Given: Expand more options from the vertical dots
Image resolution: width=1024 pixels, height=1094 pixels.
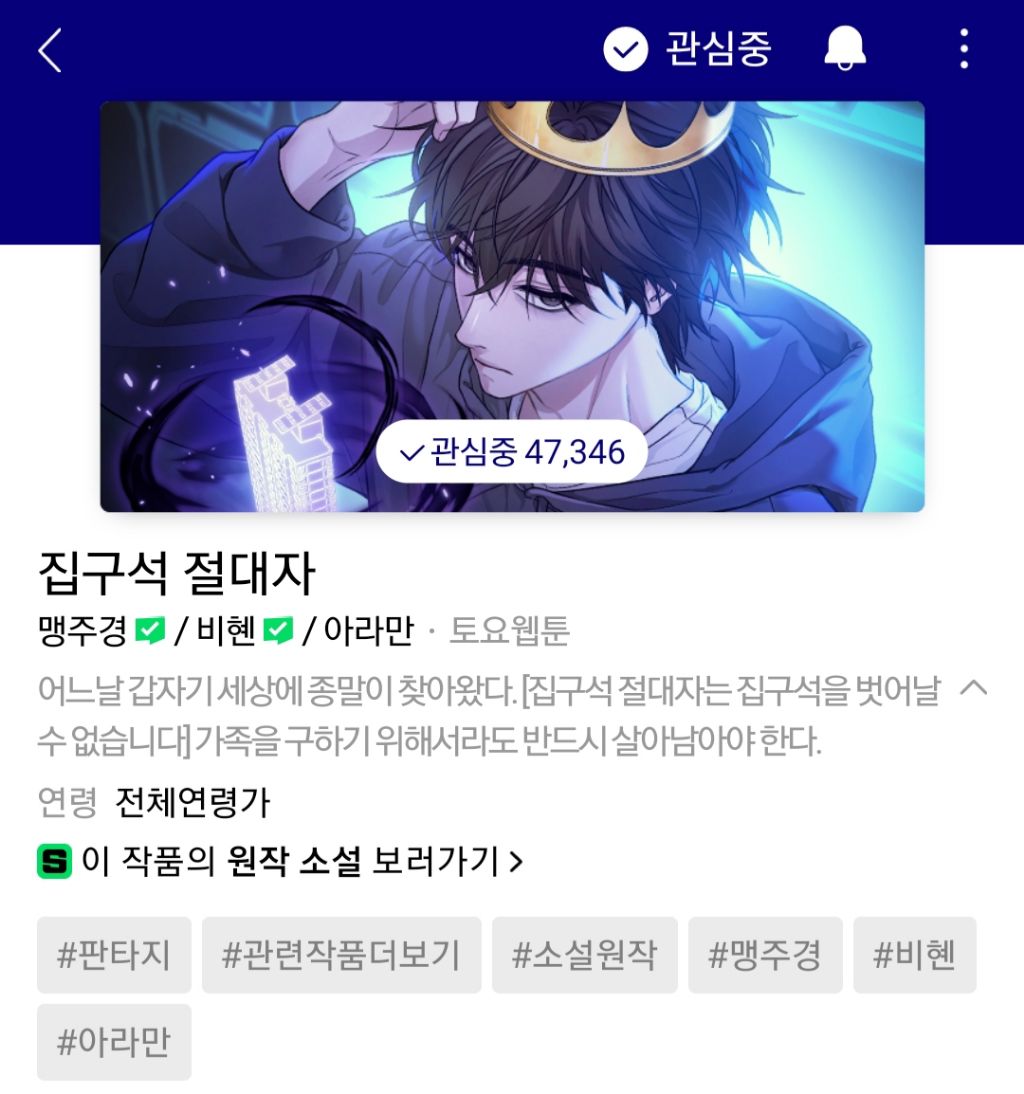Looking at the screenshot, I should 963,50.
